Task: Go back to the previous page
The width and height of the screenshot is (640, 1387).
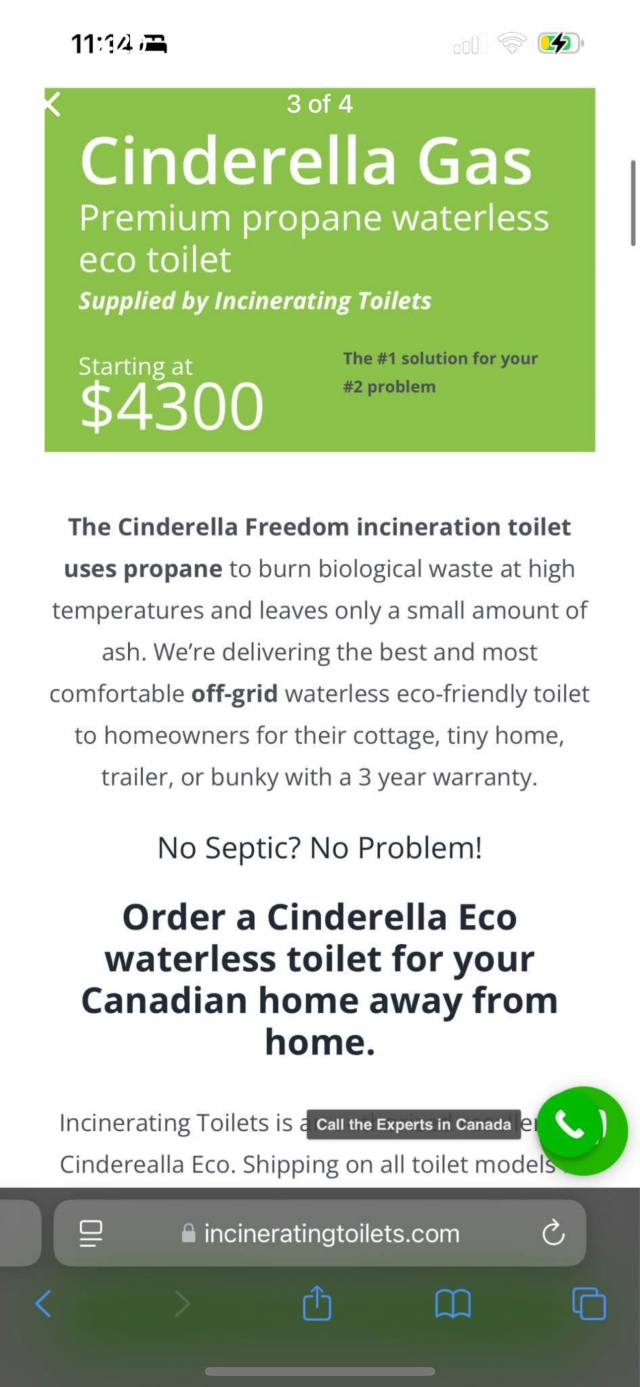Action: 43,1303
